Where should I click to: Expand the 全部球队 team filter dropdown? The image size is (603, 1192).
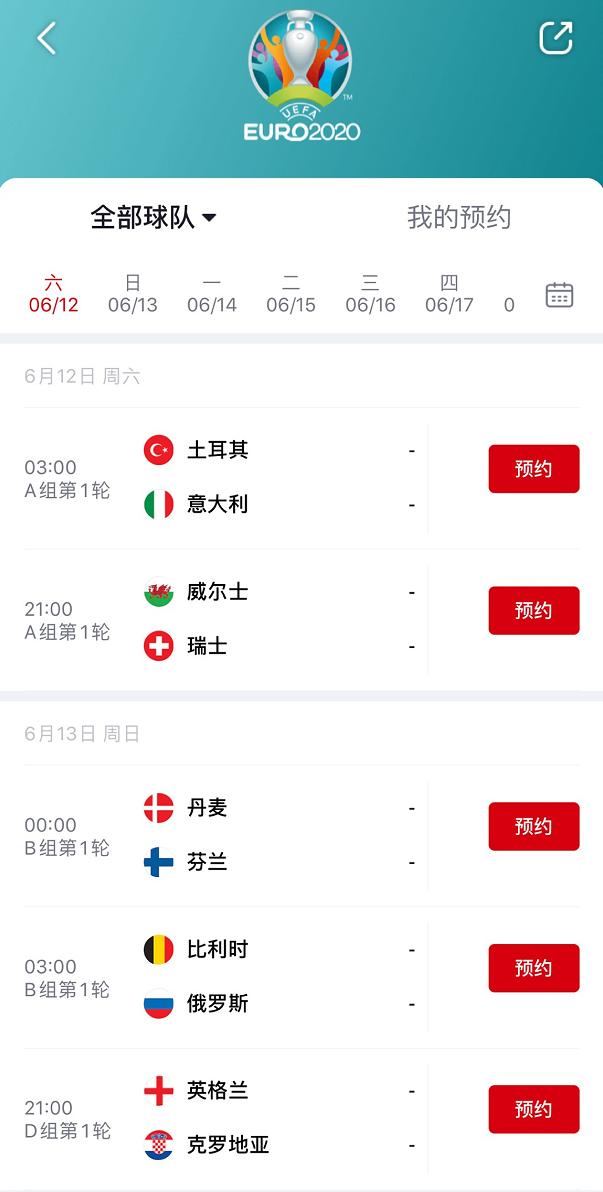tap(153, 217)
